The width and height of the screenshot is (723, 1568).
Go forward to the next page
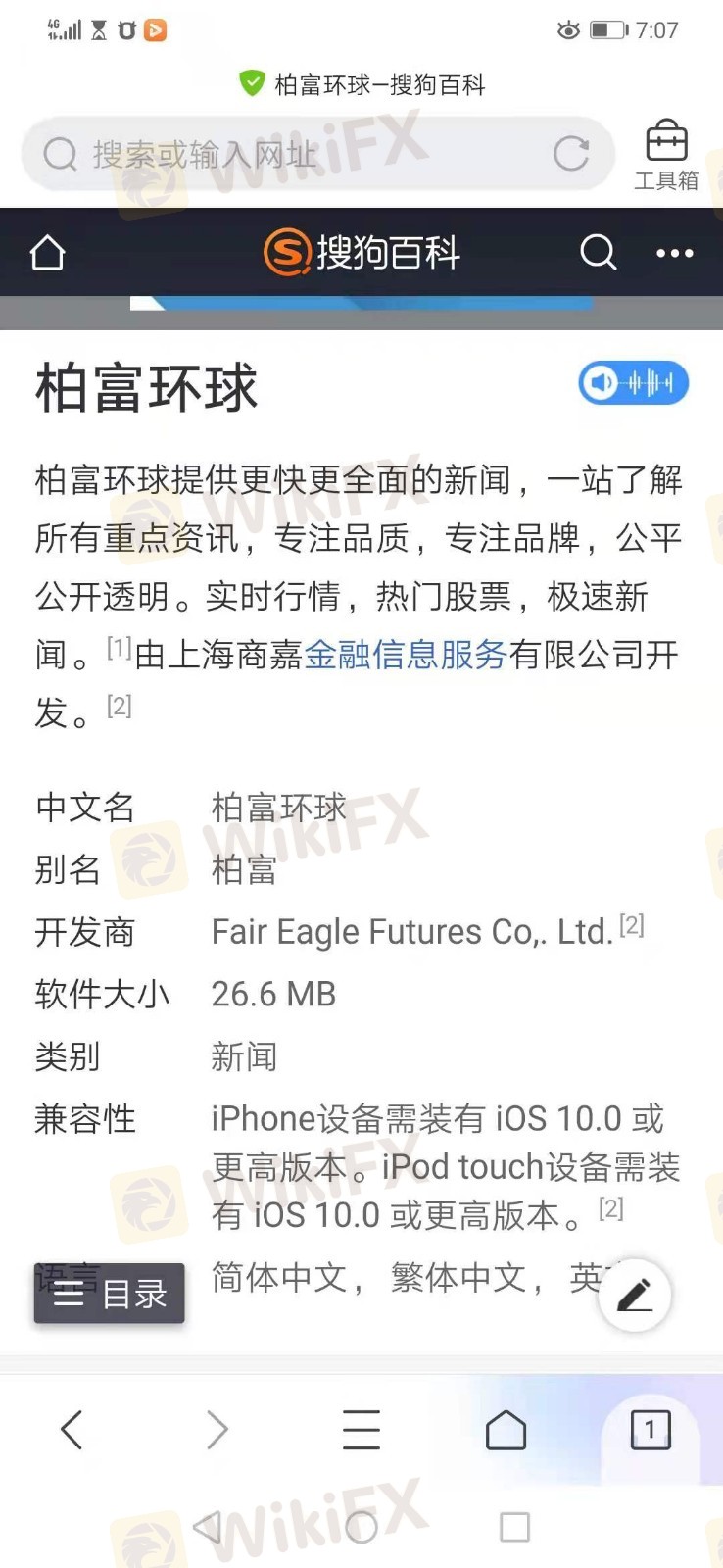(217, 1430)
